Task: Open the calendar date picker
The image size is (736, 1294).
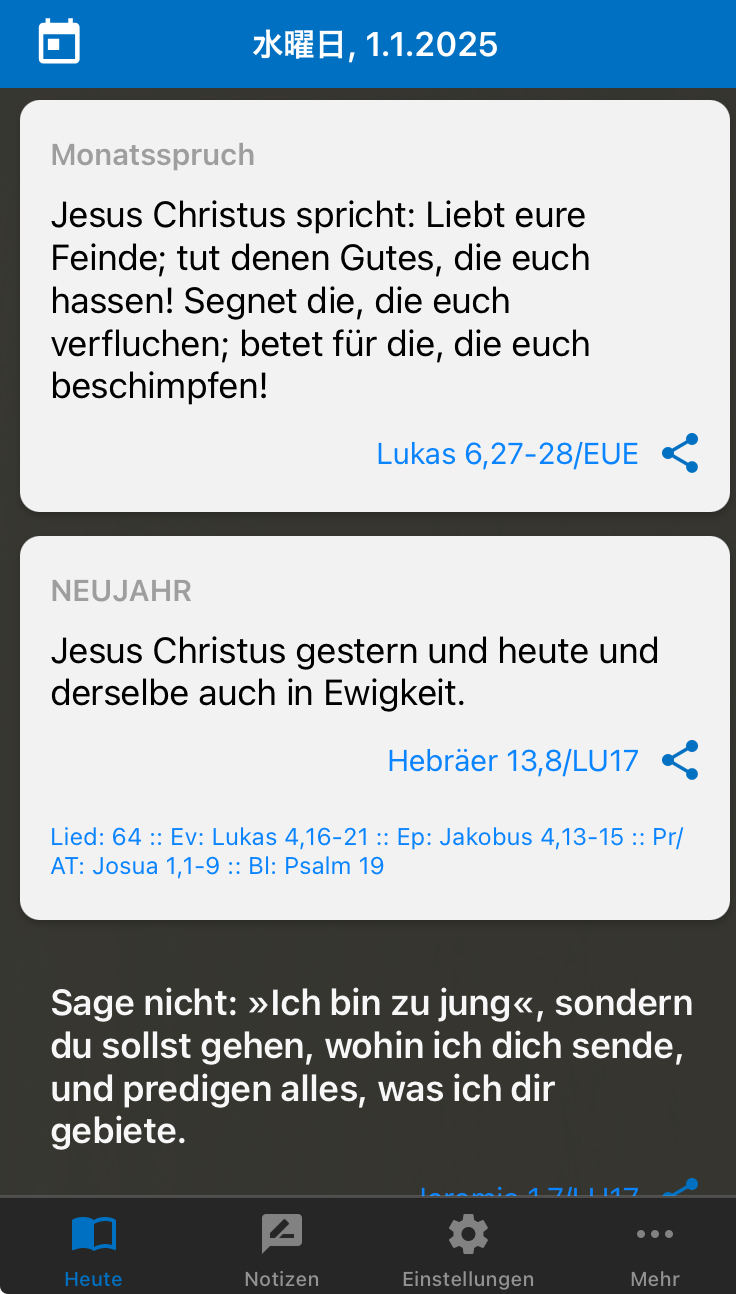Action: 59,43
